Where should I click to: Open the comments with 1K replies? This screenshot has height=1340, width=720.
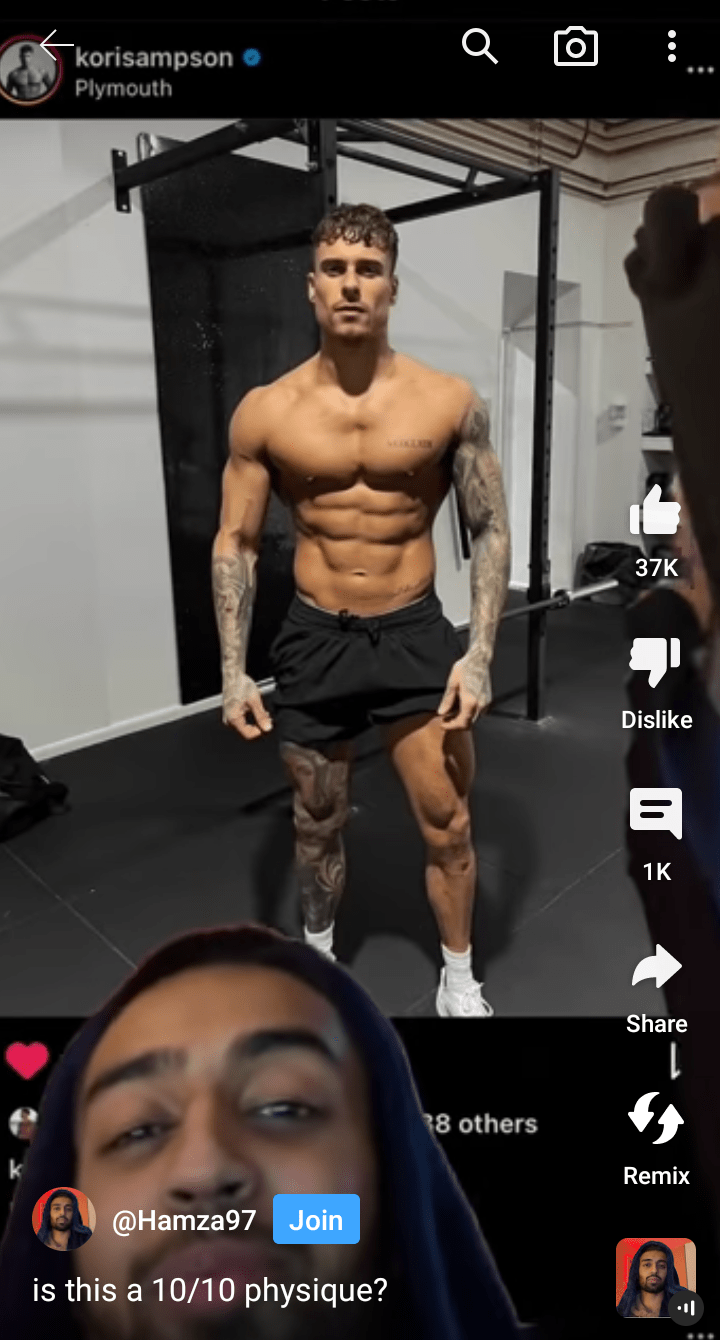(656, 815)
